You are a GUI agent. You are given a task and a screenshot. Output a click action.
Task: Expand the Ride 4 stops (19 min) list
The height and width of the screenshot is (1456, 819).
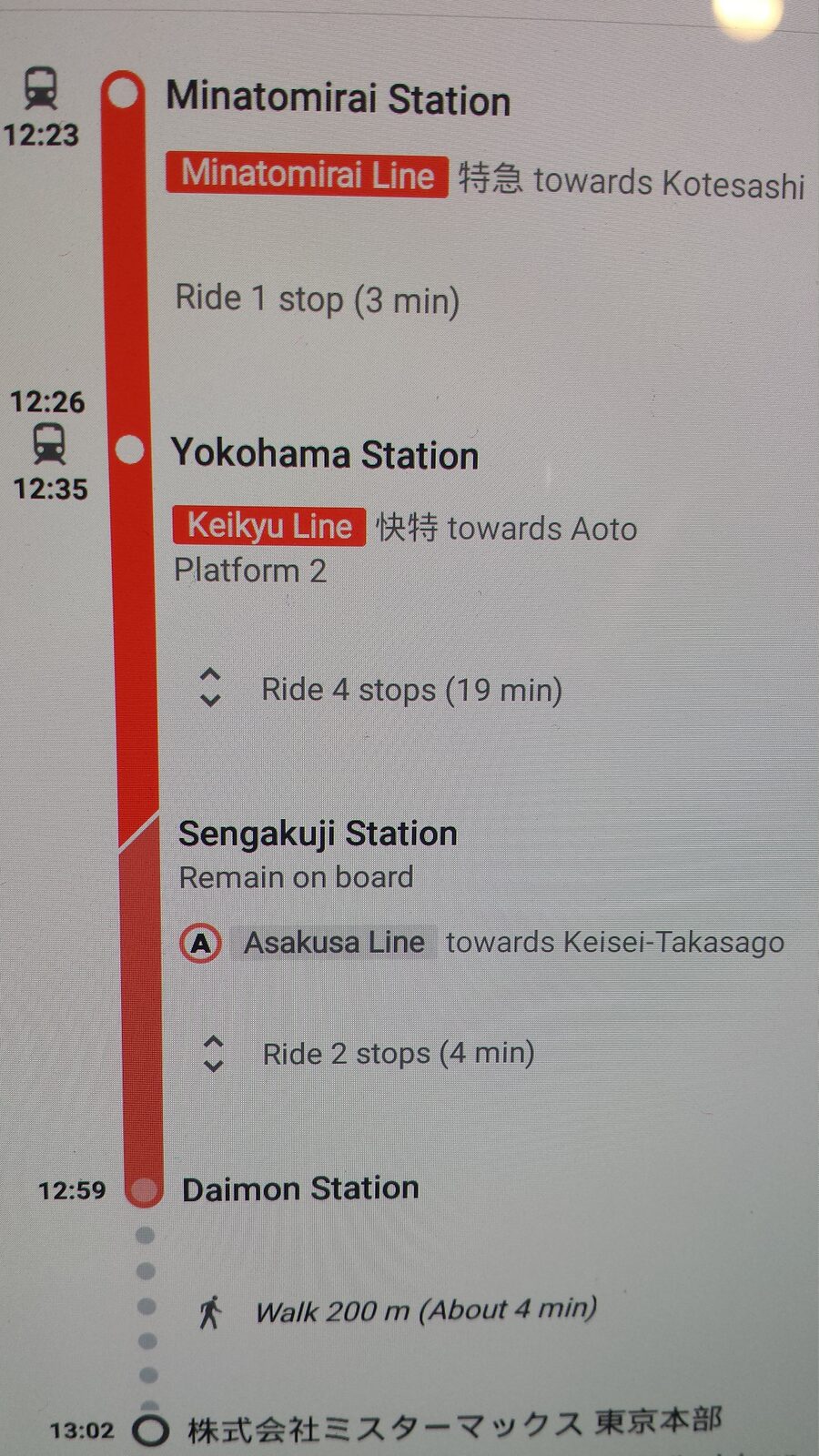[x=210, y=688]
